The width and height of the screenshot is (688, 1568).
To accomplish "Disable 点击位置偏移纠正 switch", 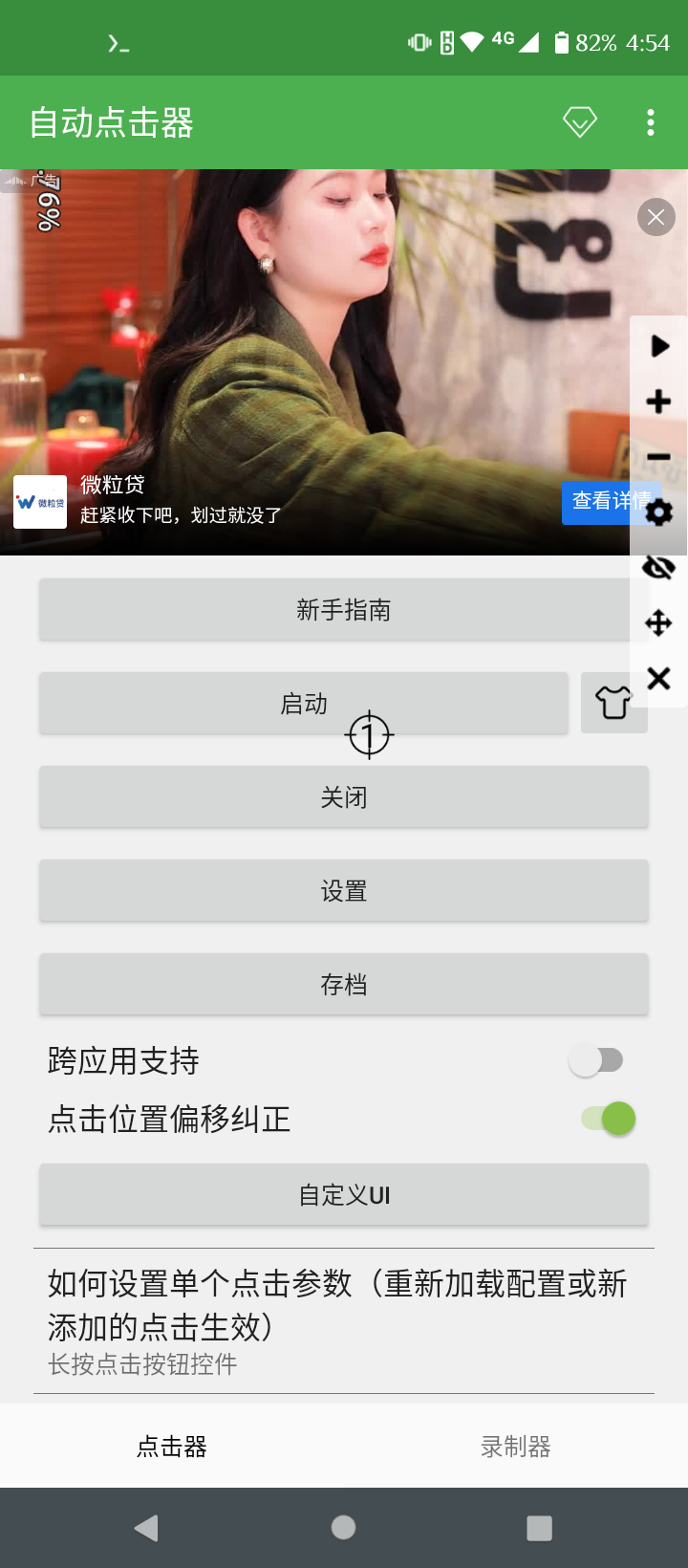I will point(609,1119).
